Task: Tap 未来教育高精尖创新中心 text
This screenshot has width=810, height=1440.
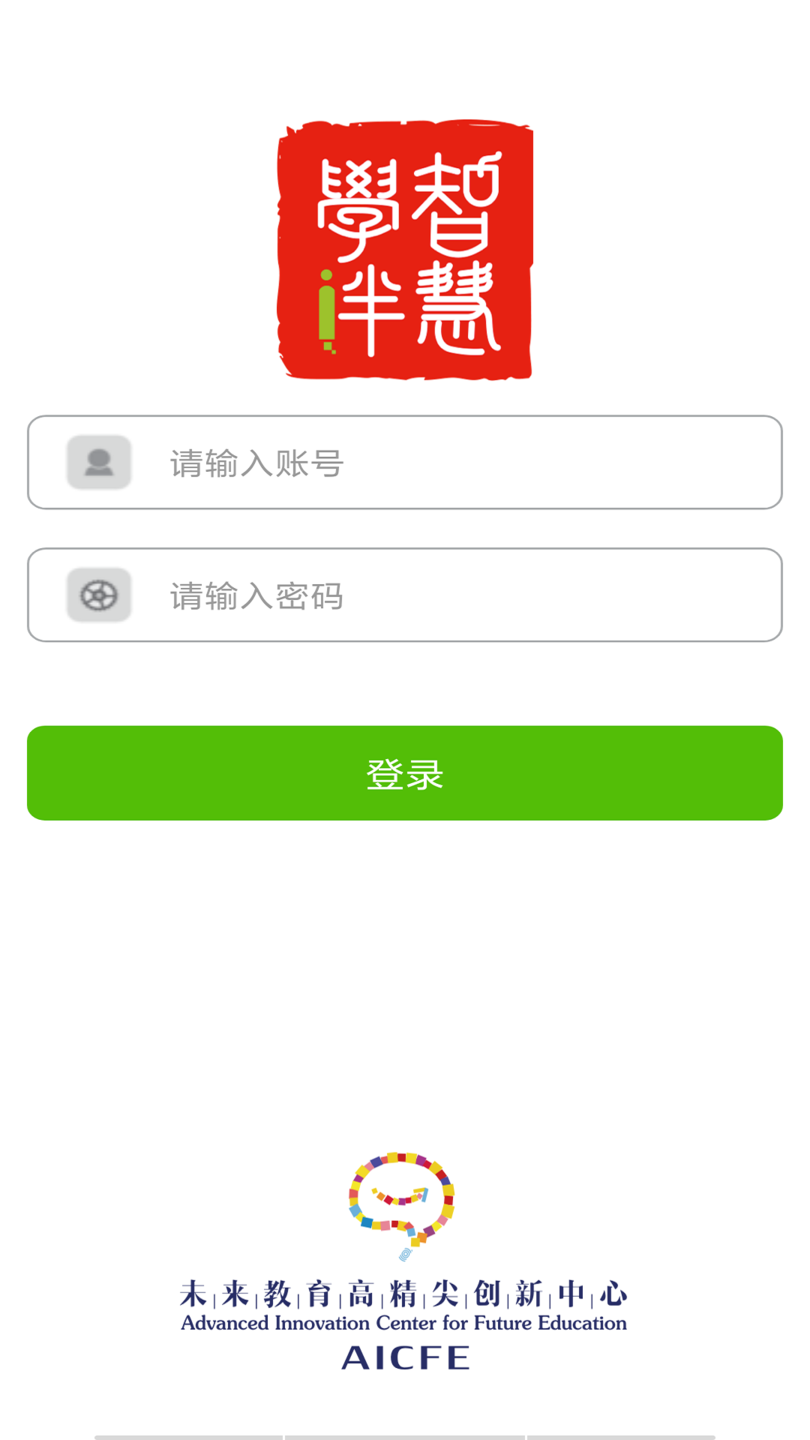Action: click(403, 1293)
